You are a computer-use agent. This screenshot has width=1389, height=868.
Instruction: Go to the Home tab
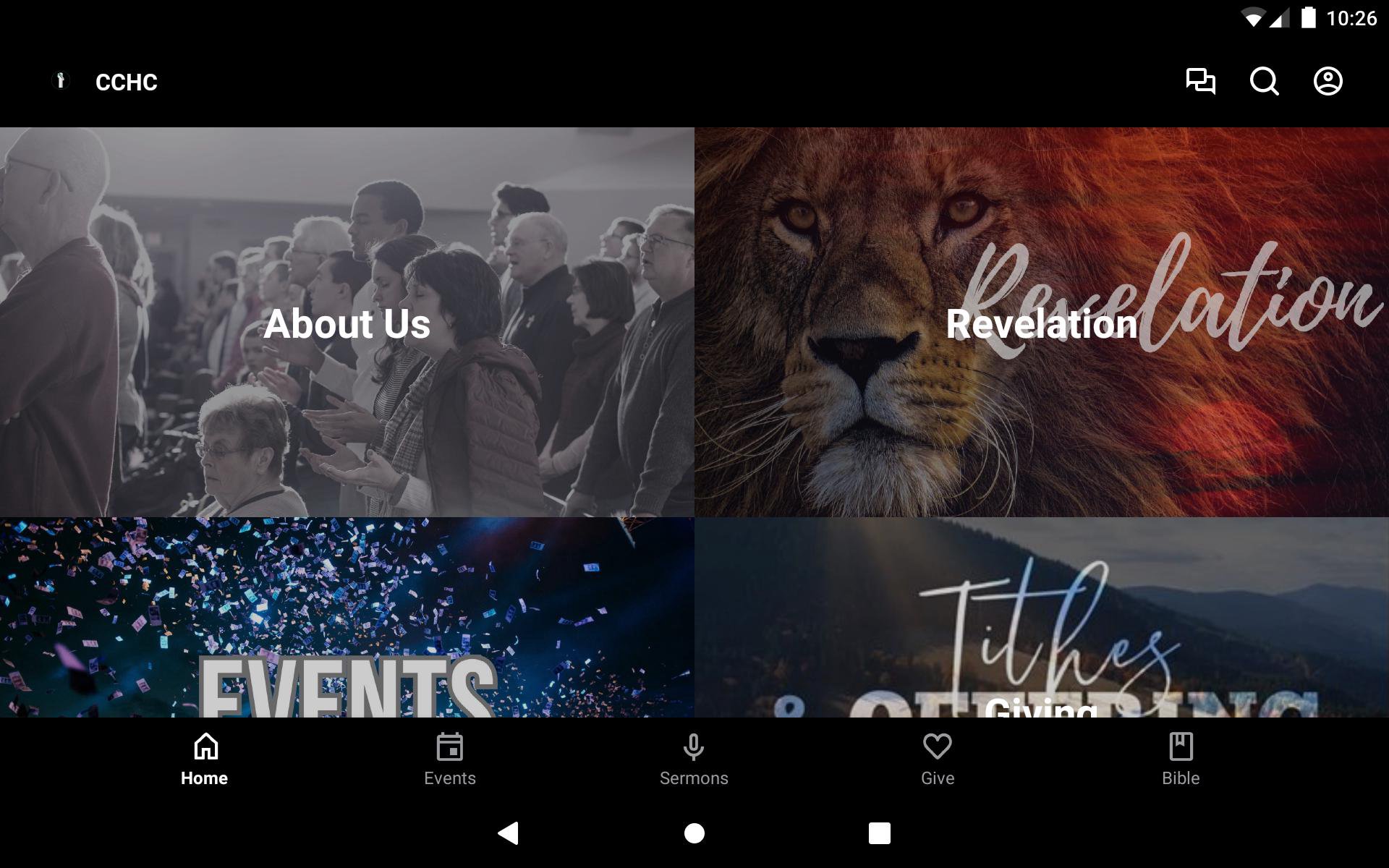(x=205, y=758)
